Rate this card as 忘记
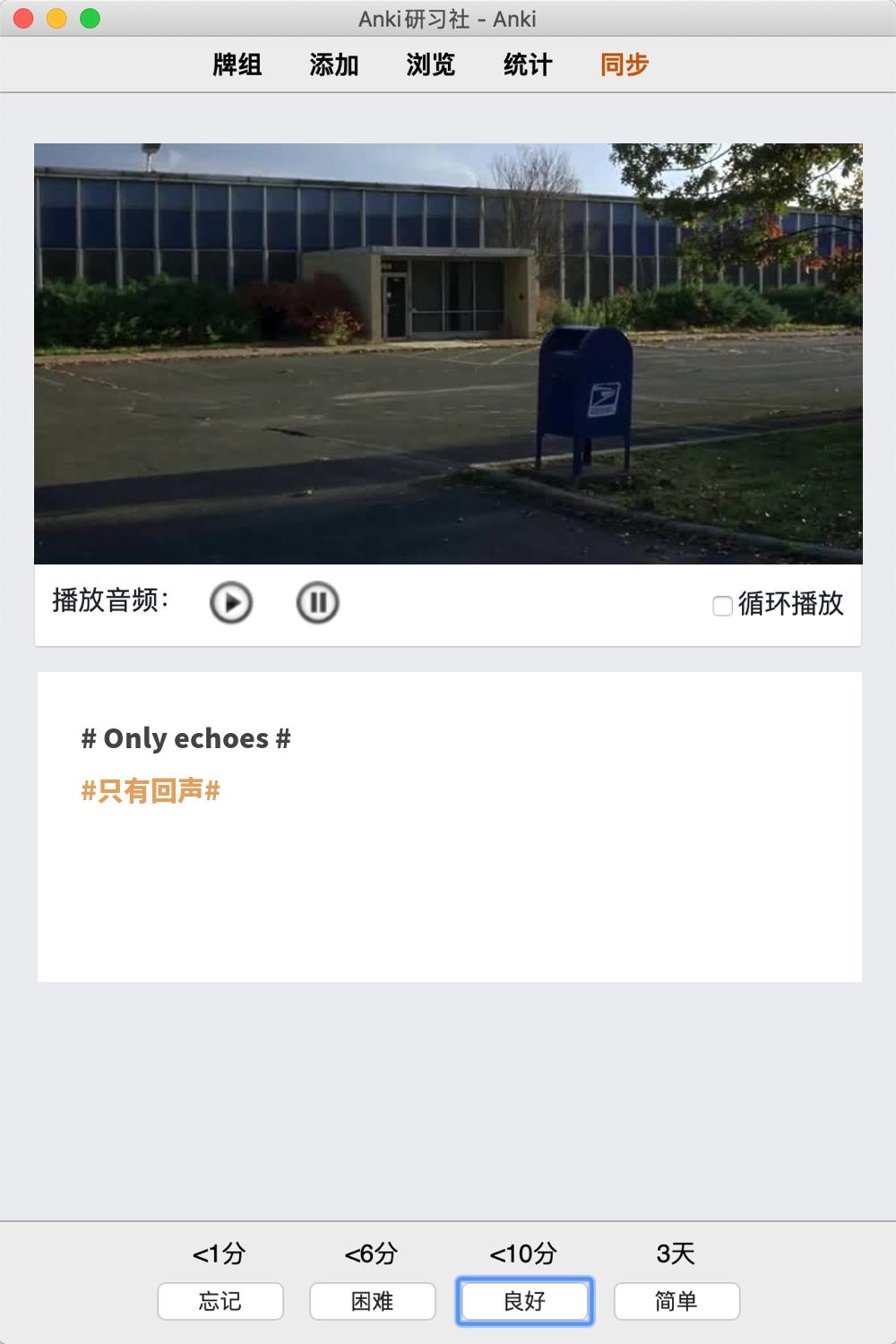Image resolution: width=896 pixels, height=1344 pixels. [220, 1301]
